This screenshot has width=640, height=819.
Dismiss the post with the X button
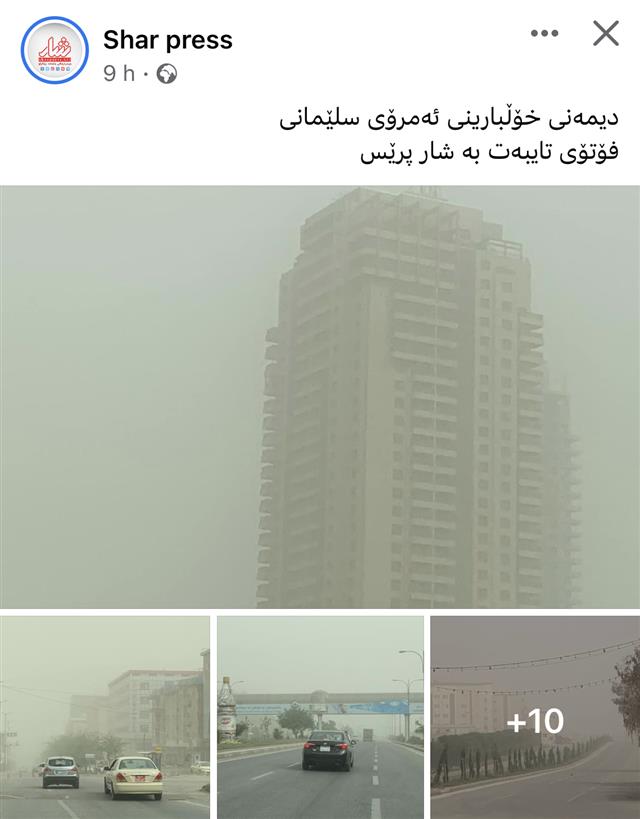tap(606, 34)
